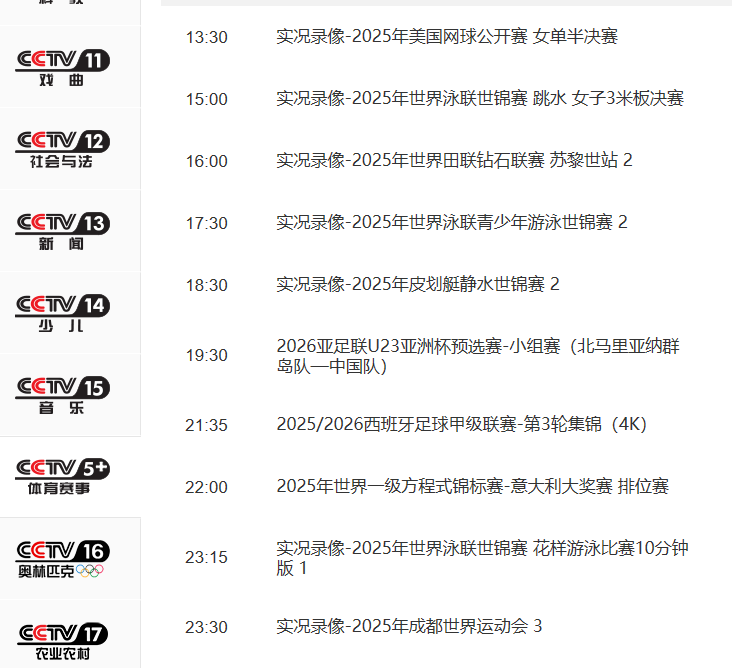Select the CCTV-12 社会与法 channel
Viewport: 732px width, 668px height.
pyautogui.click(x=62, y=150)
